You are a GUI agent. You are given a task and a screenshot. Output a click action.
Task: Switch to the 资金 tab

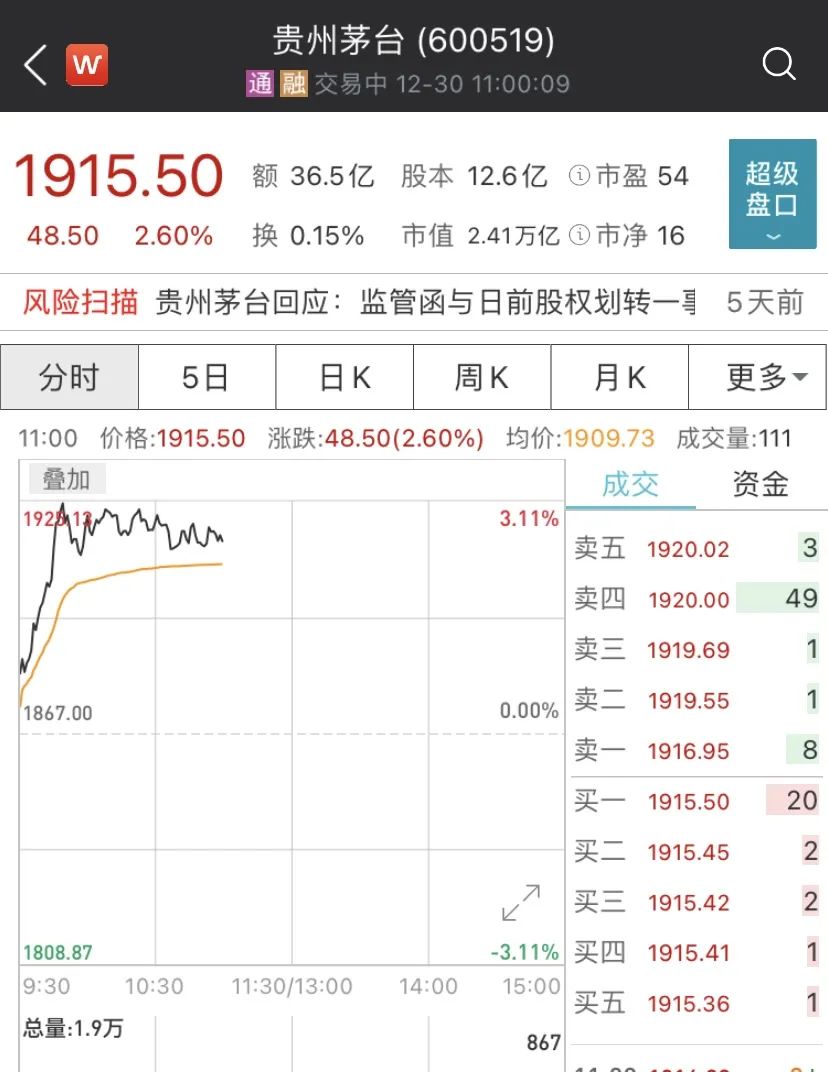click(x=760, y=485)
